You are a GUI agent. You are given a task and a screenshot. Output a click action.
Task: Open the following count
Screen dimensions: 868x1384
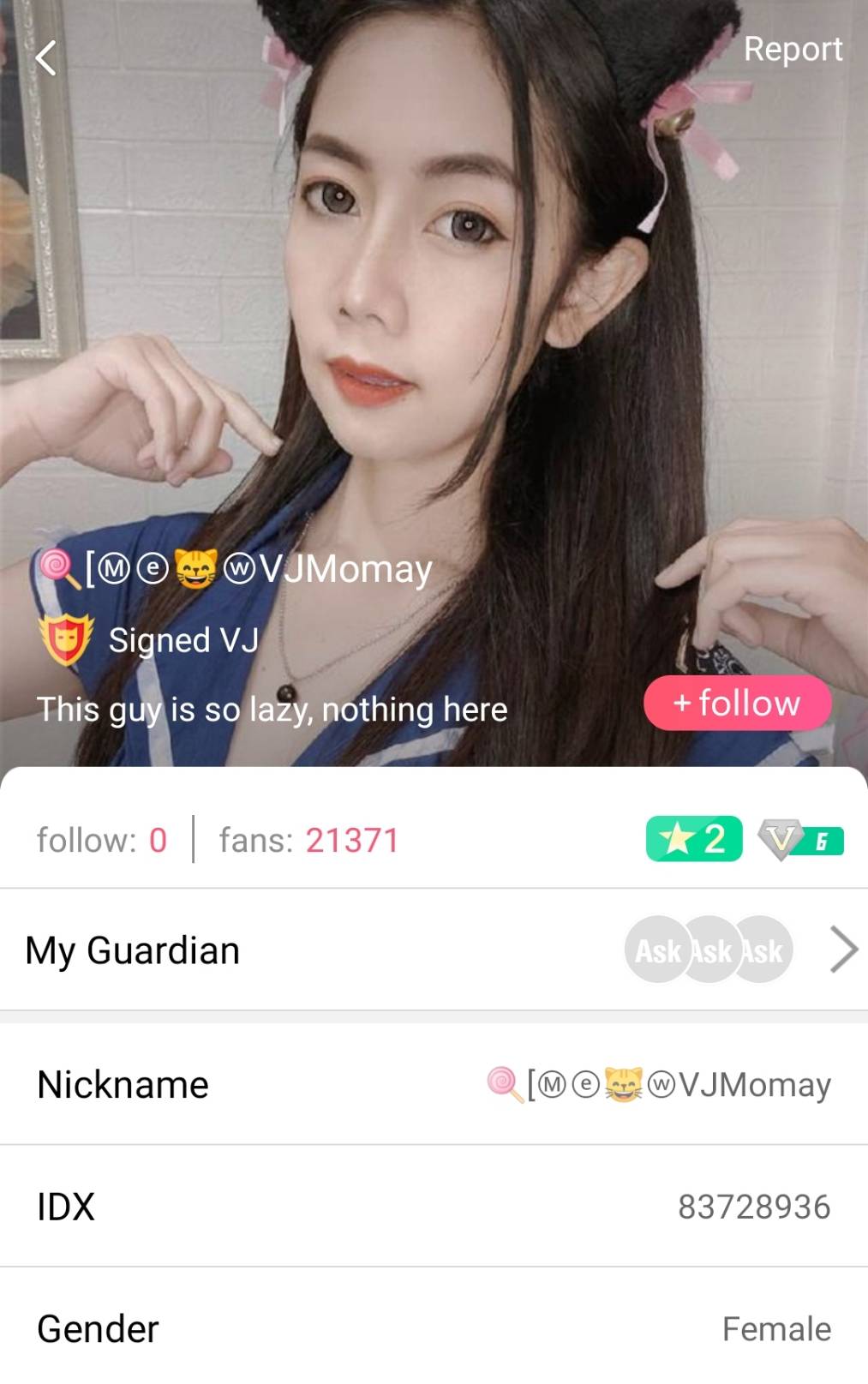click(x=102, y=840)
